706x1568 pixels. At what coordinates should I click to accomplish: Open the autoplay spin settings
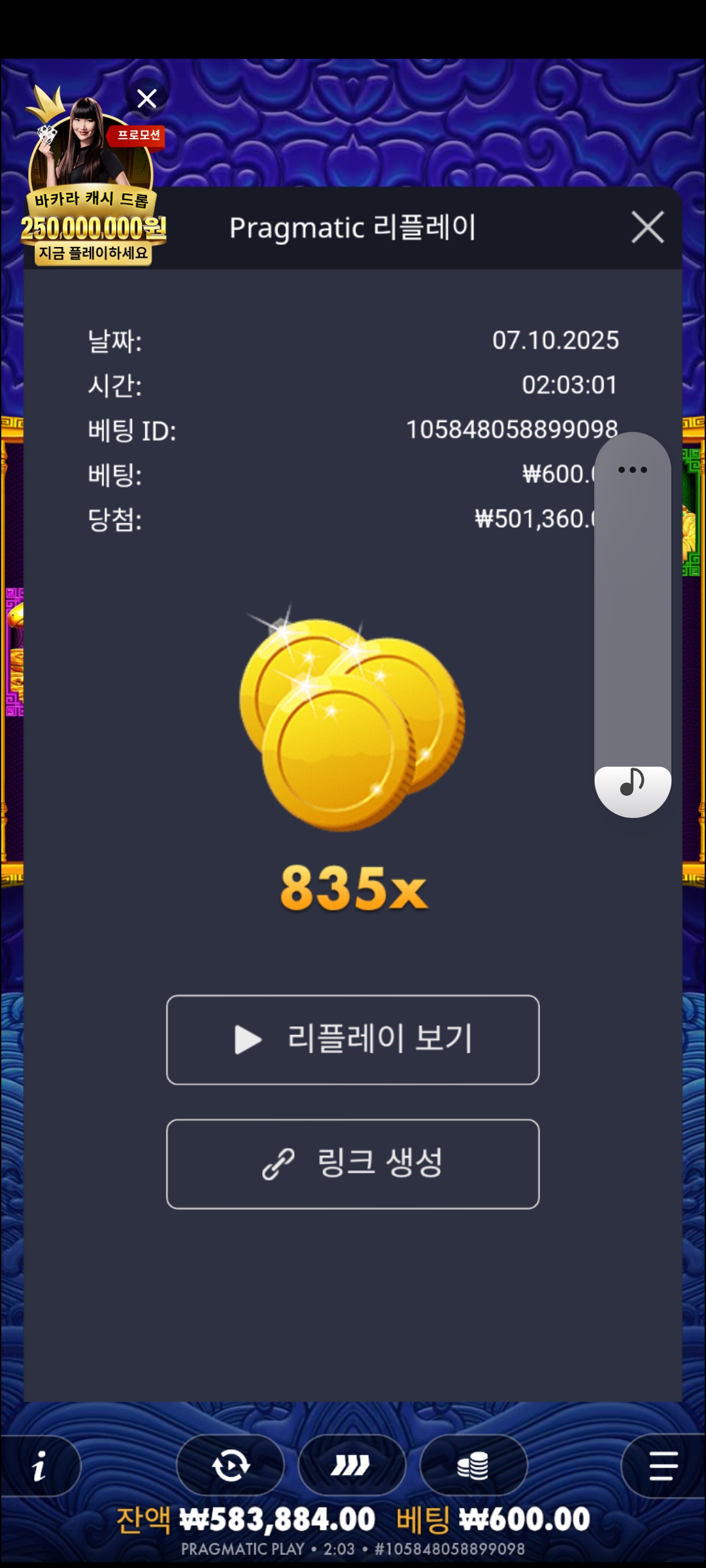(231, 1465)
